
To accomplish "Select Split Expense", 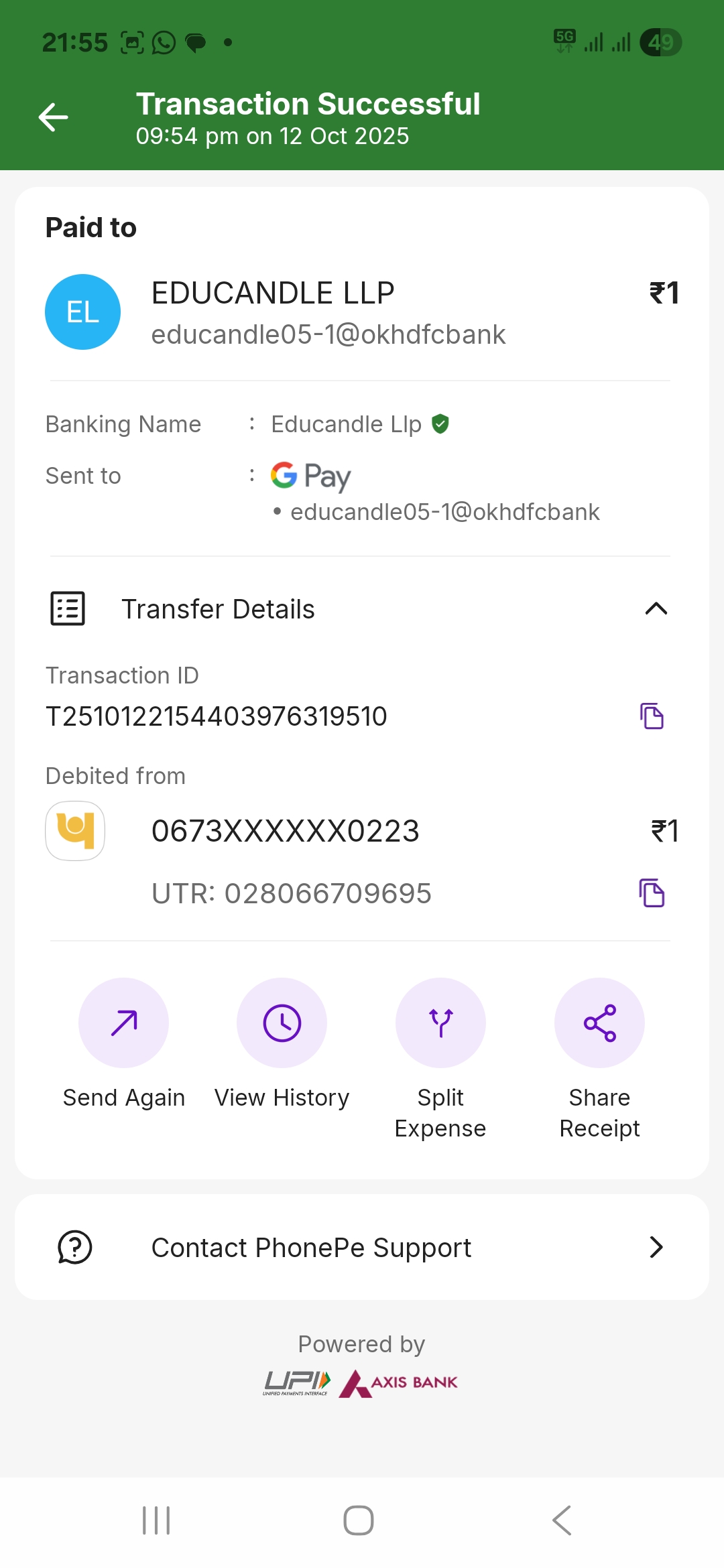I will click(440, 1023).
